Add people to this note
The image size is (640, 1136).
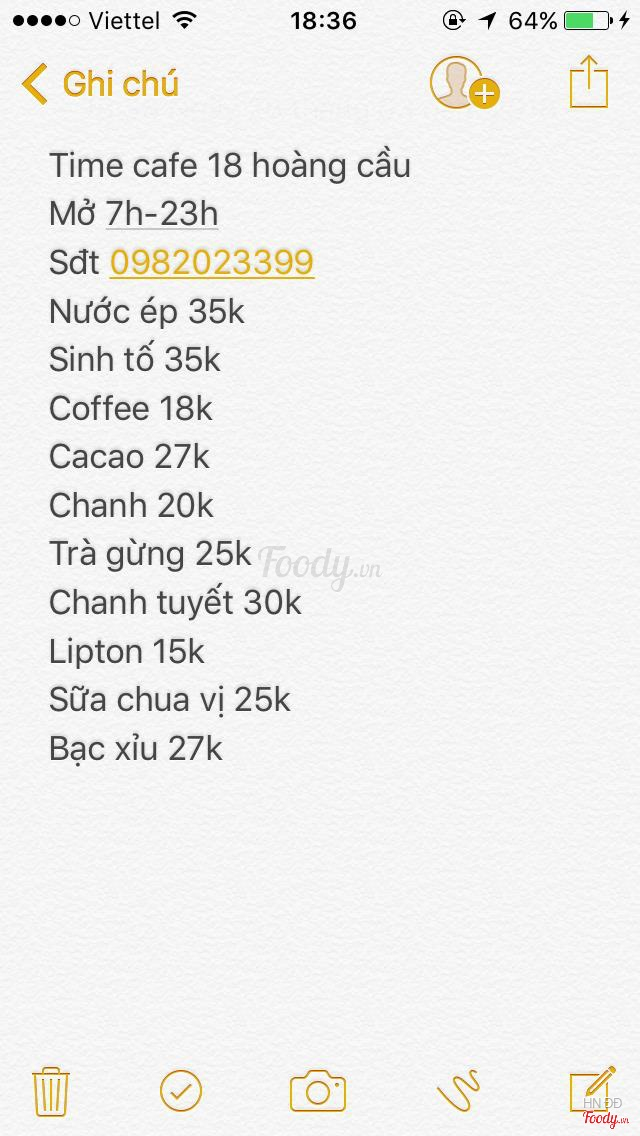pos(464,83)
